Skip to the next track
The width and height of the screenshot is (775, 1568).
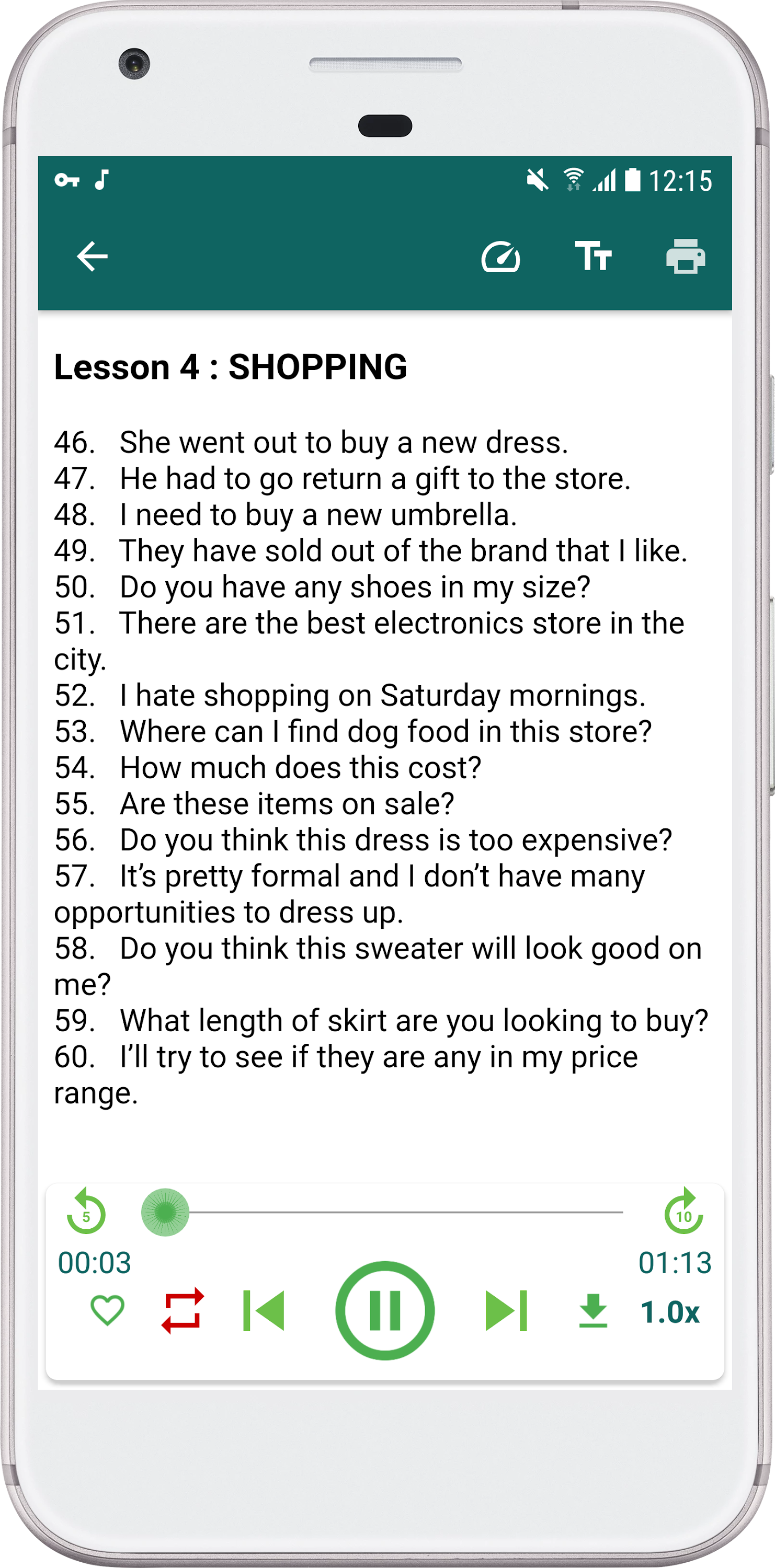click(x=506, y=1310)
